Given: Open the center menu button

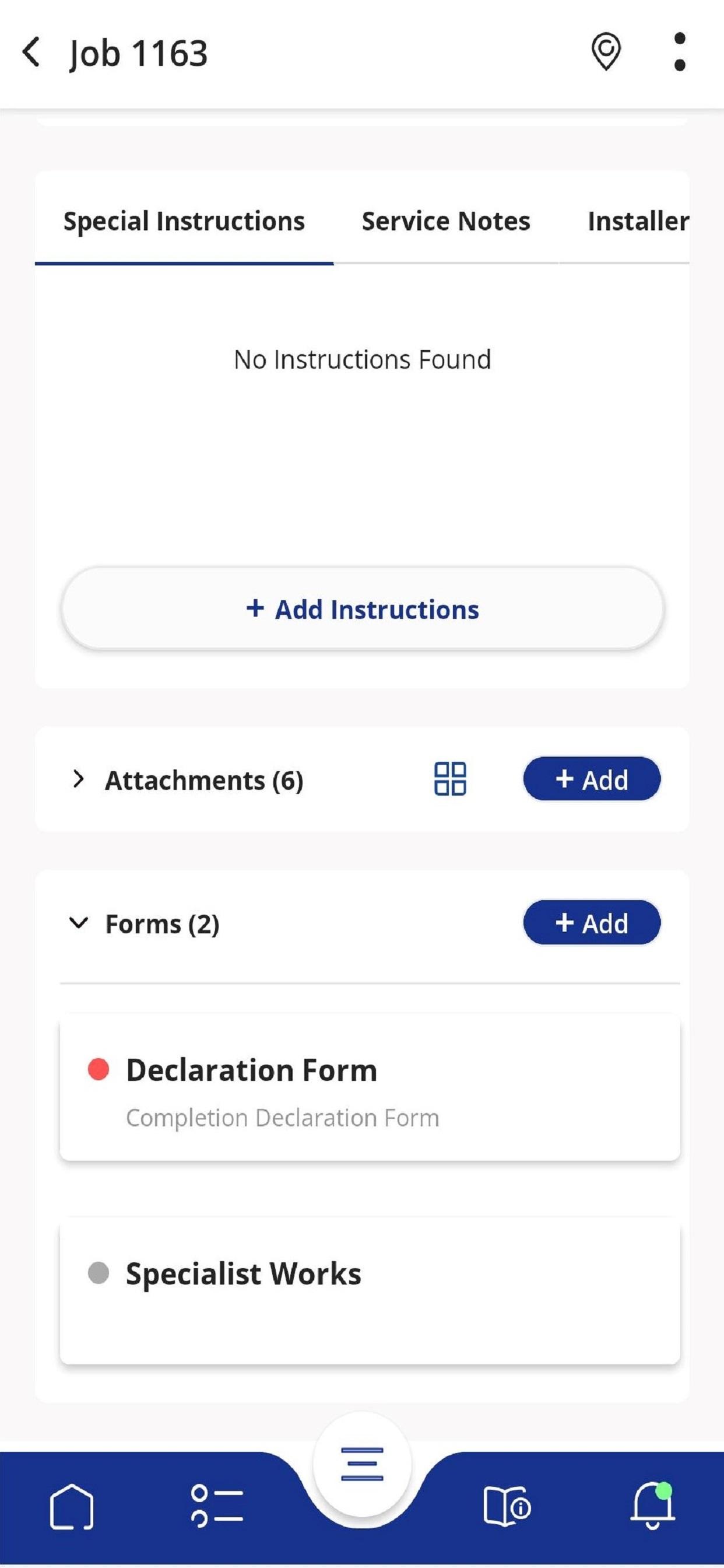Looking at the screenshot, I should click(362, 1464).
